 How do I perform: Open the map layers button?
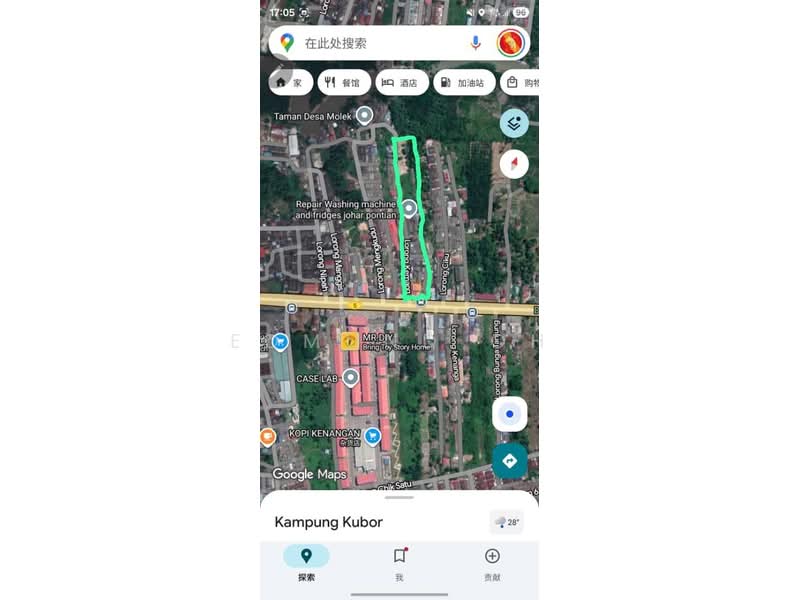coord(514,123)
